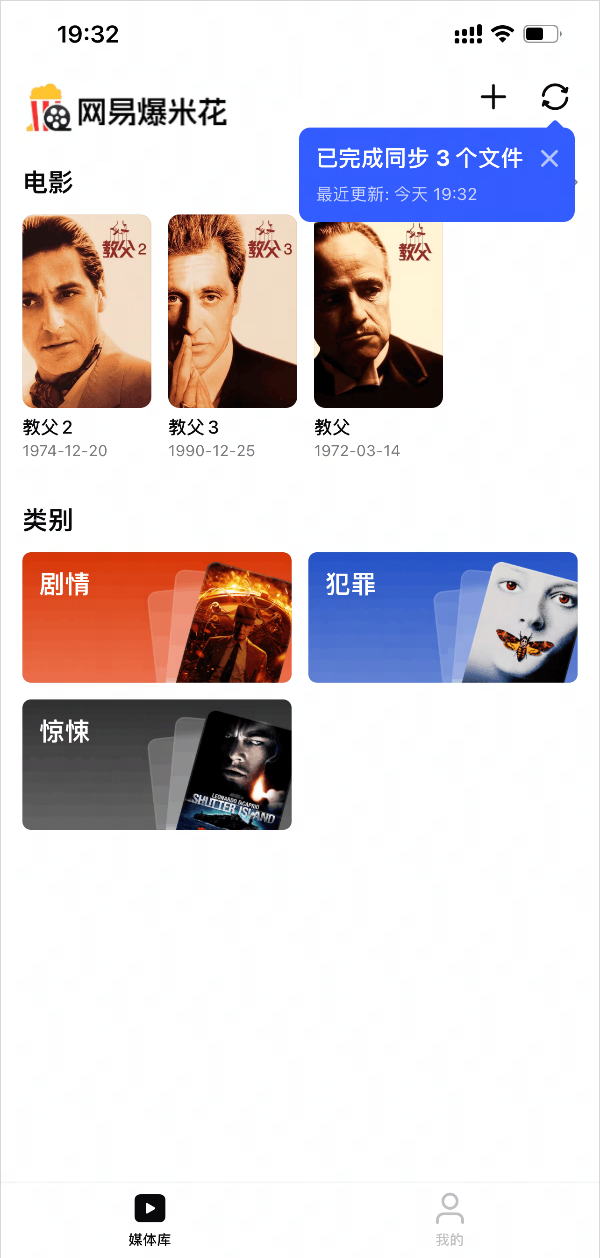Open the movie 教父 3
This screenshot has height=1258, width=600.
coord(232,311)
